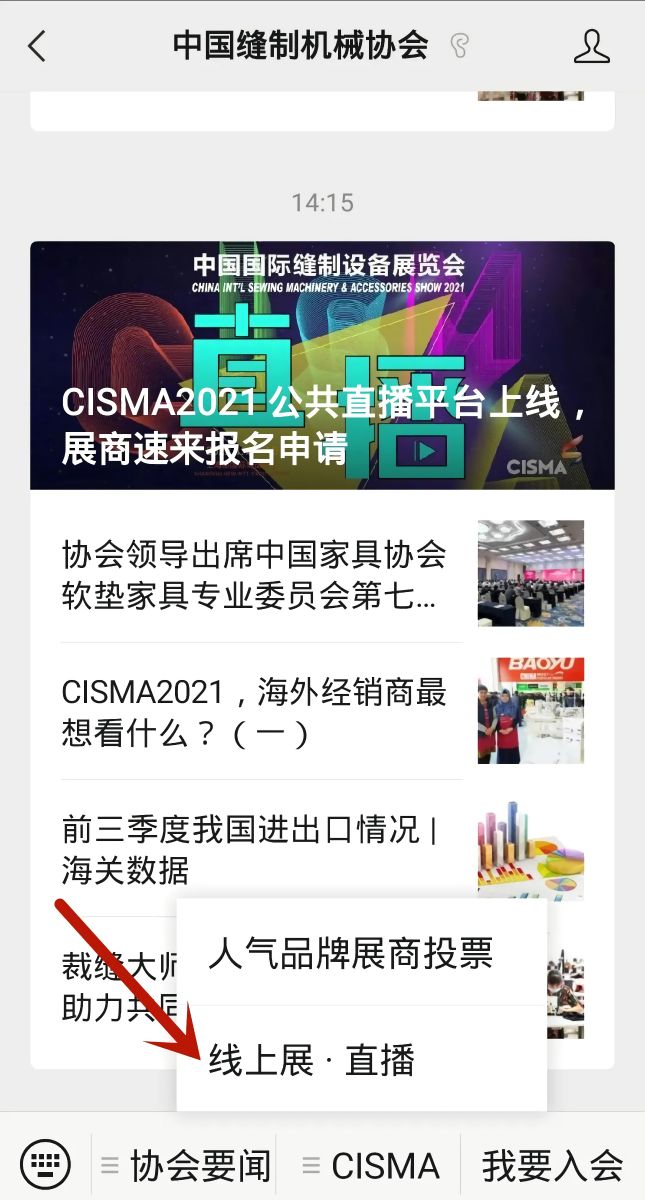645x1200 pixels.
Task: Open article 协会领导出席中国家具协会
Action: point(254,574)
